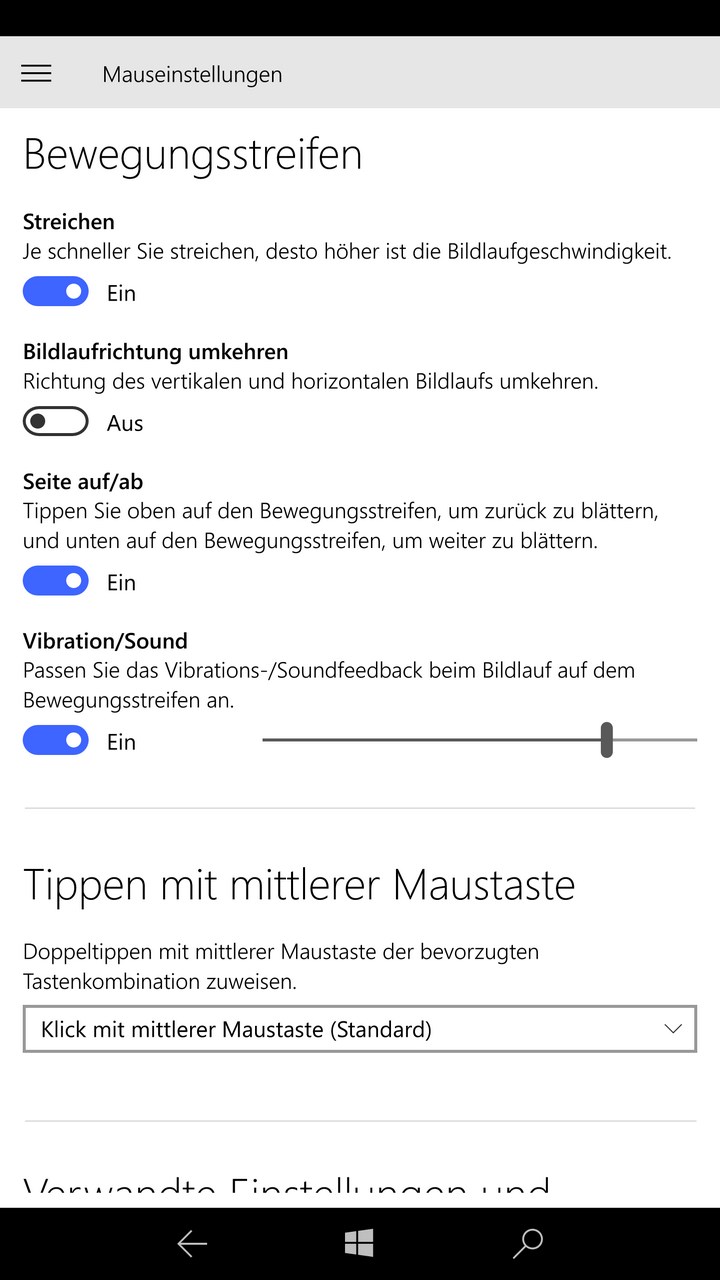
Task: Adjust the Vibration/Sound intensity slider
Action: pyautogui.click(x=606, y=739)
